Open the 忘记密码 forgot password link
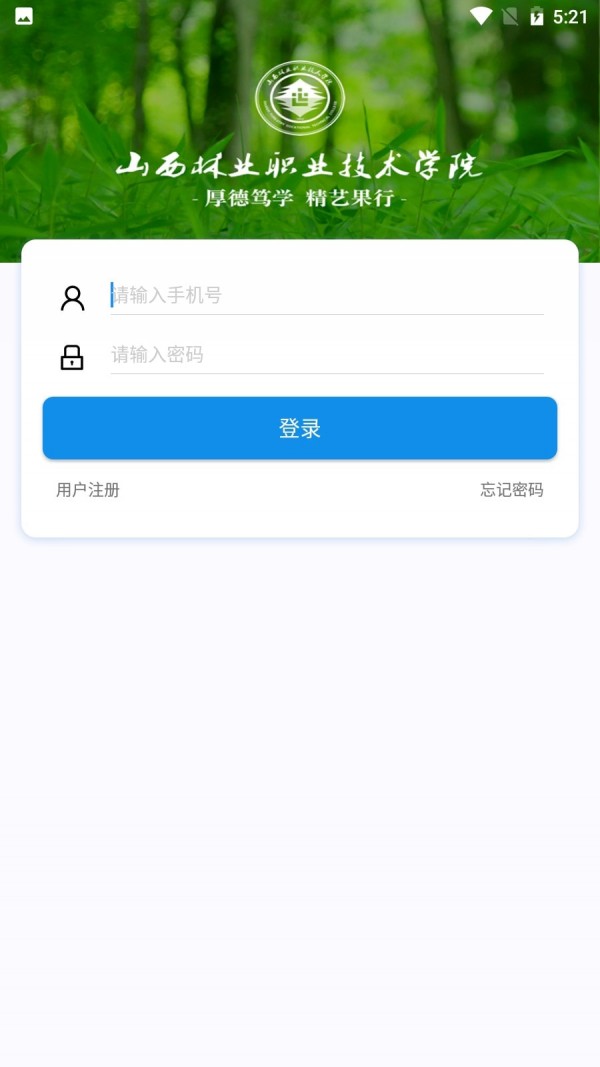 click(511, 490)
